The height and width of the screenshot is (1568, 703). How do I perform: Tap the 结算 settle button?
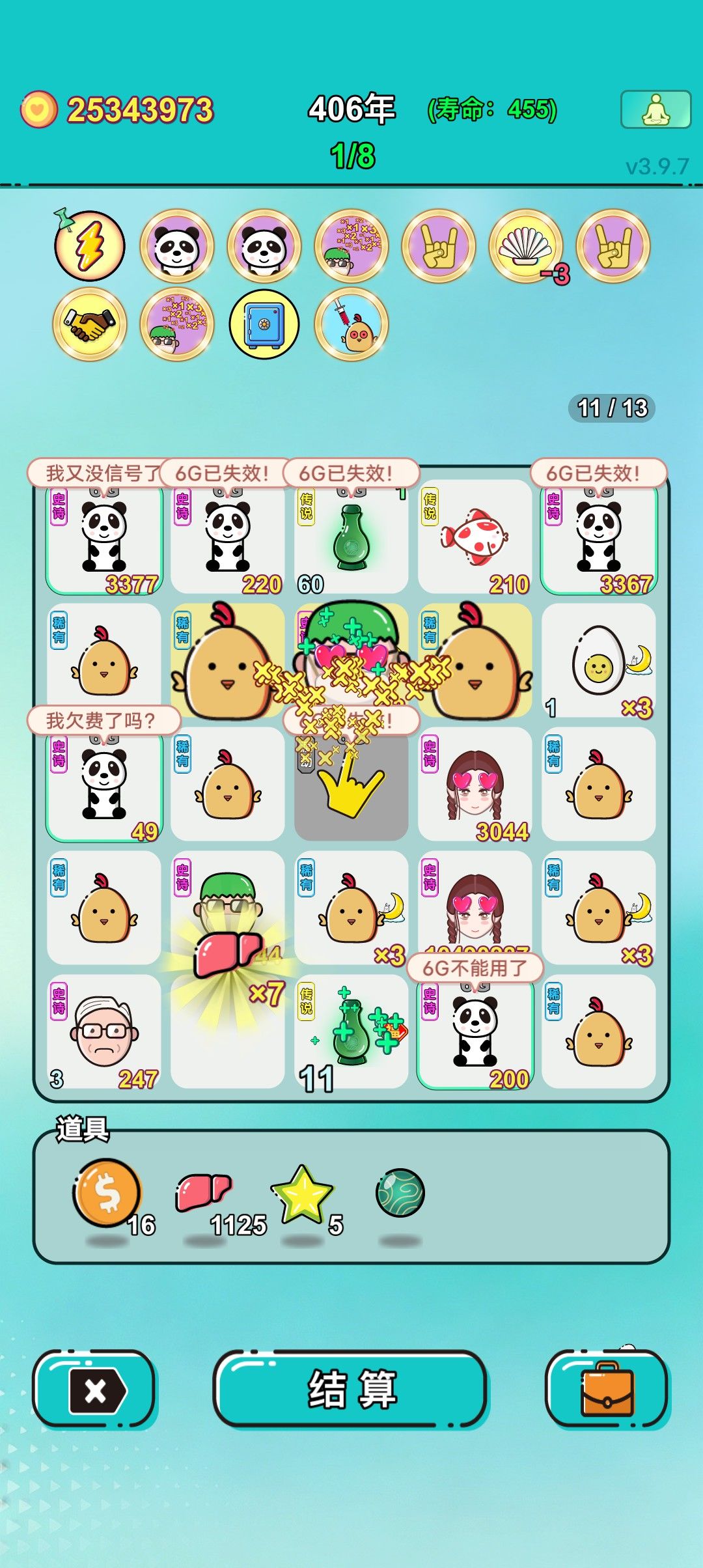pyautogui.click(x=351, y=1389)
